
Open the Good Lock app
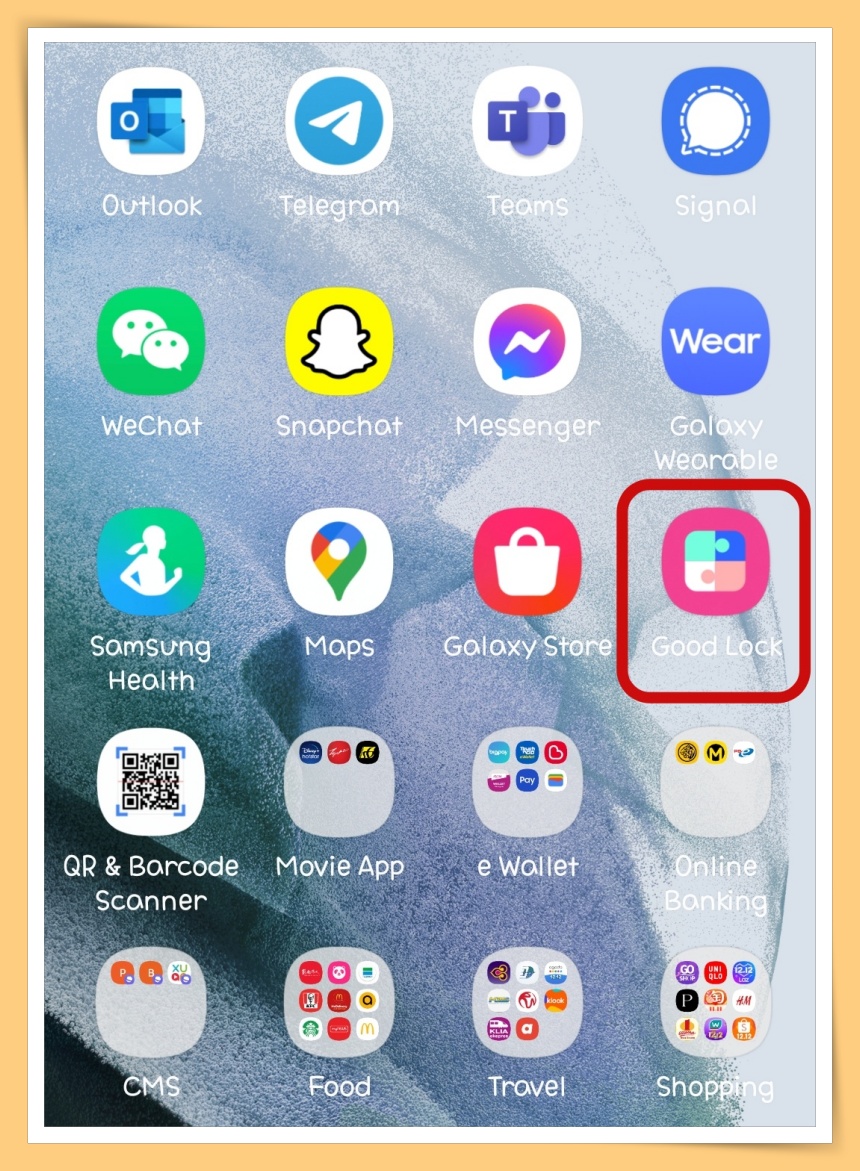[715, 561]
